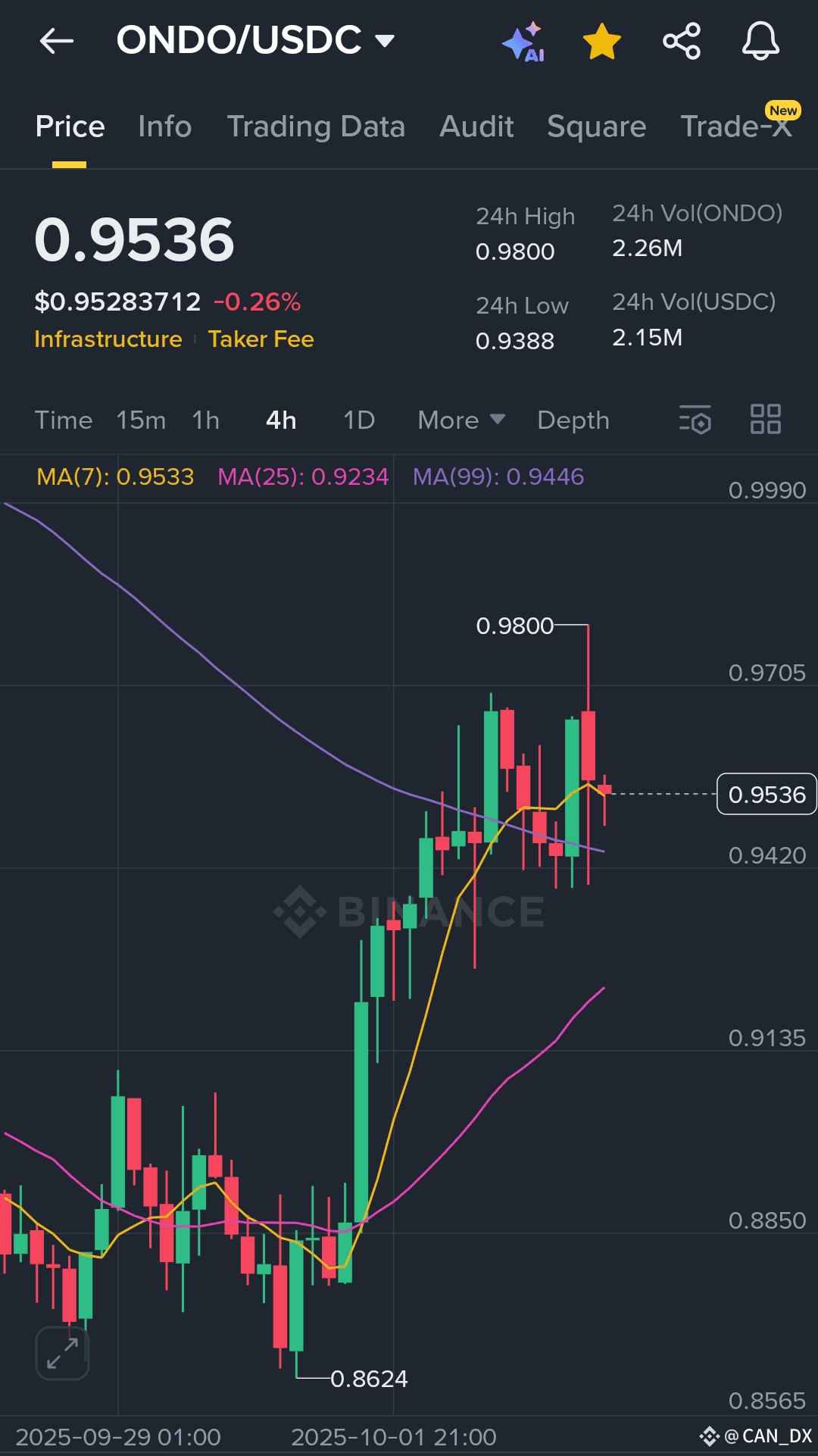Toggle ONDO/USDC as a favorite pair
The image size is (818, 1456).
coord(601,42)
